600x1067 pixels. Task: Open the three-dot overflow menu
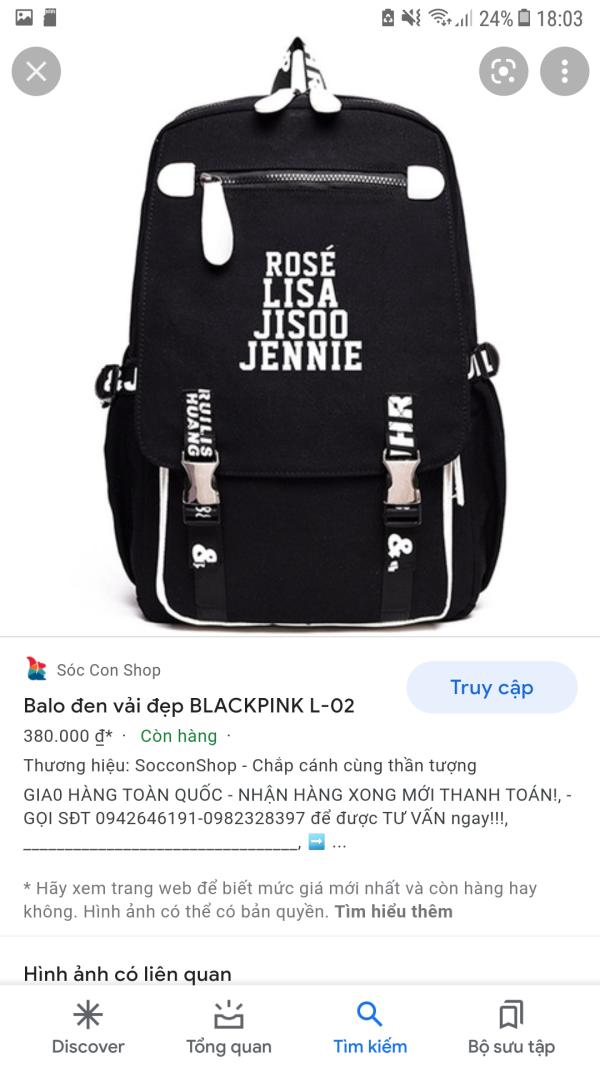click(565, 71)
